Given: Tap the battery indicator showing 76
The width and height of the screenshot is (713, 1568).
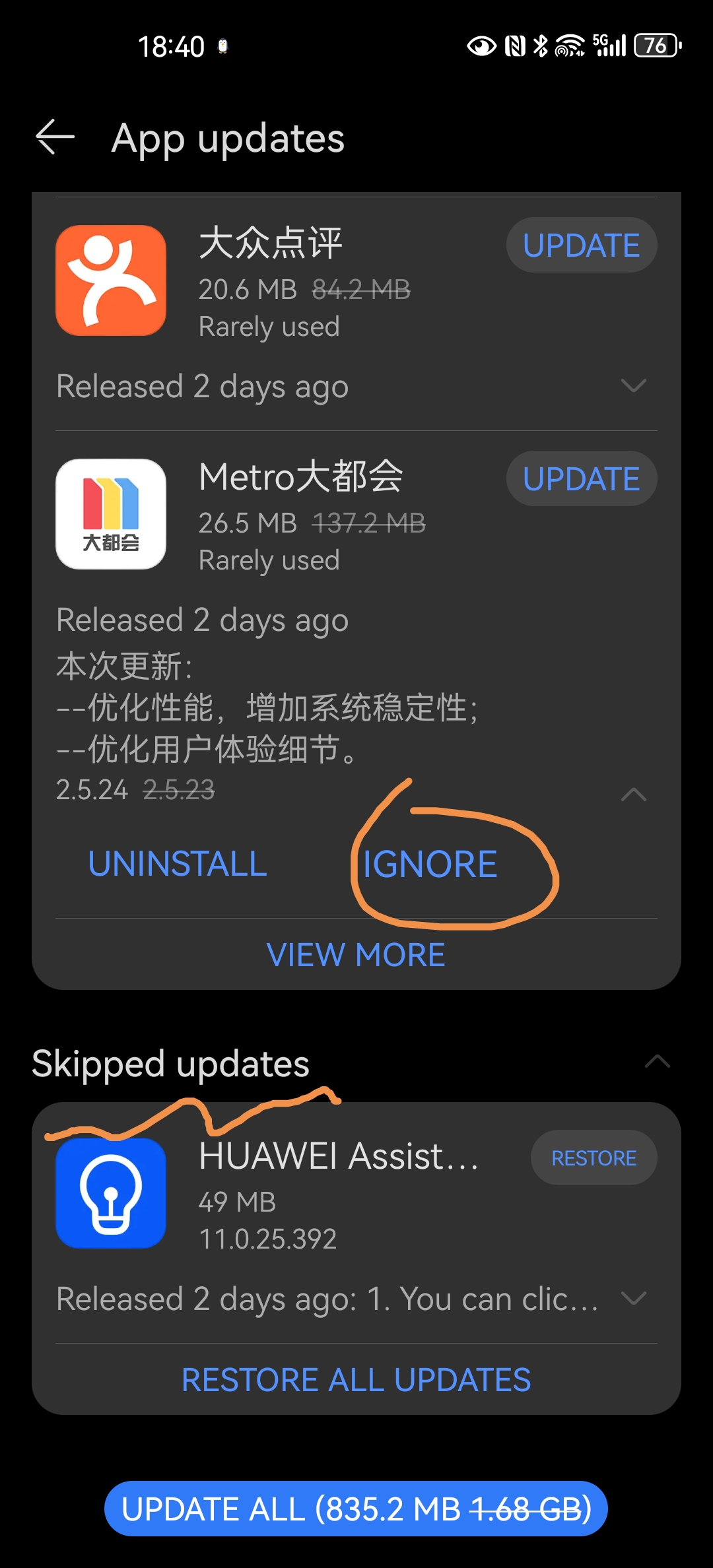Looking at the screenshot, I should coord(656,45).
